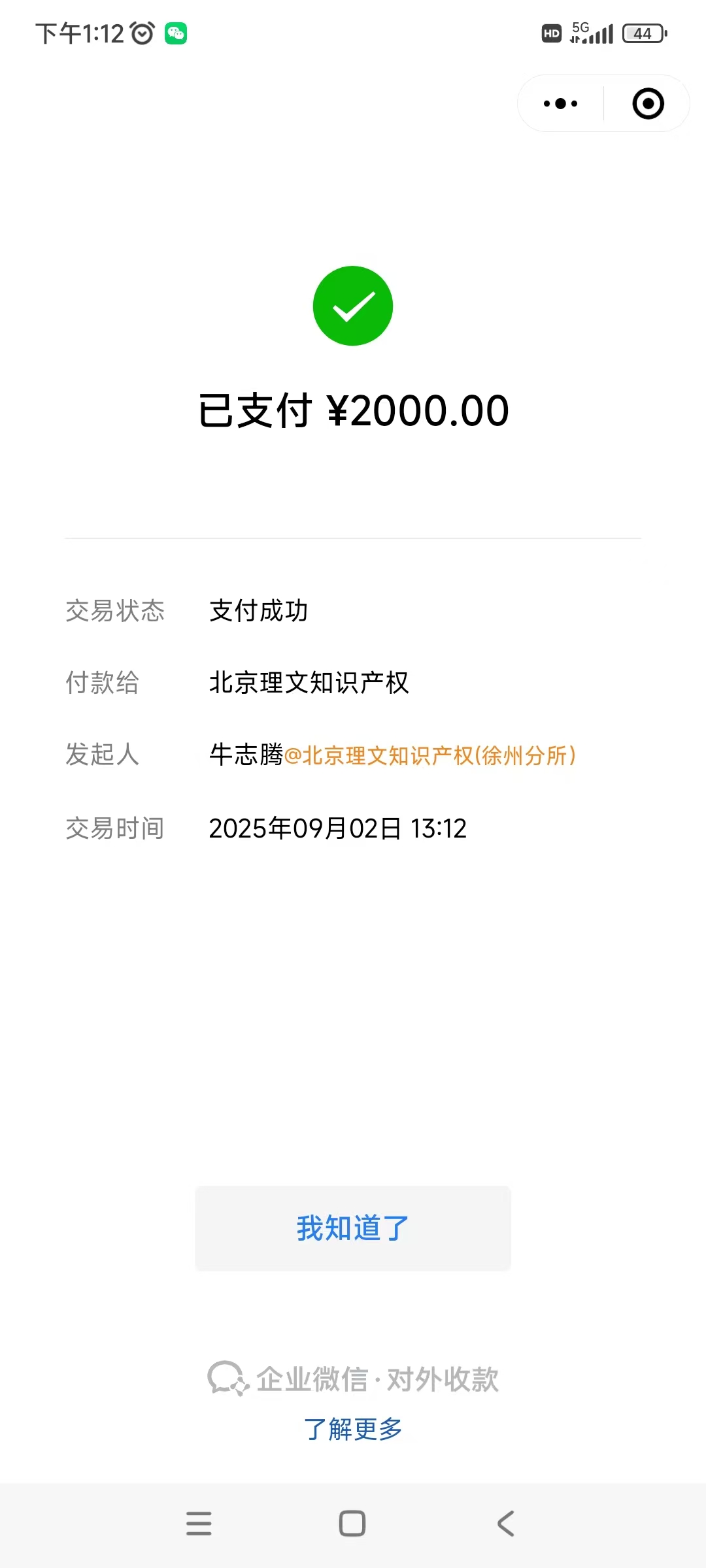The height and width of the screenshot is (1568, 706).
Task: Close the mini program with the circle icon
Action: (648, 103)
